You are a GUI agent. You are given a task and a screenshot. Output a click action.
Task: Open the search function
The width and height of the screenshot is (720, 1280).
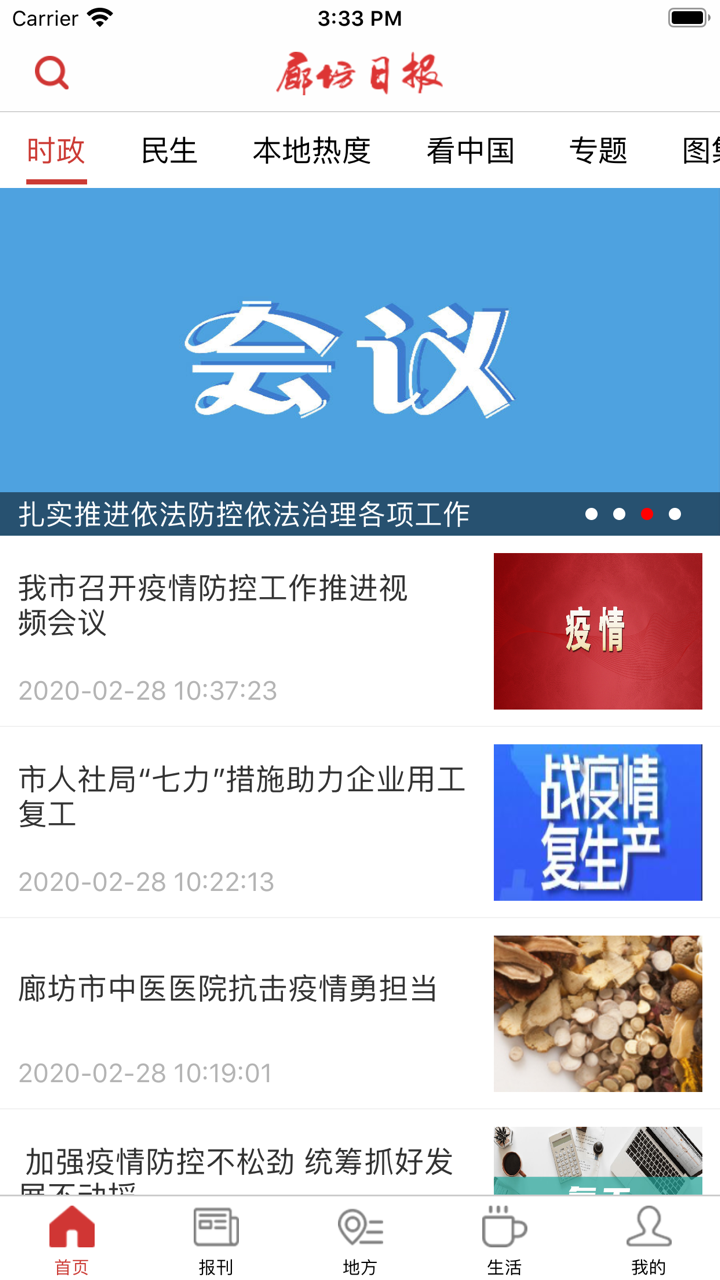(51, 73)
